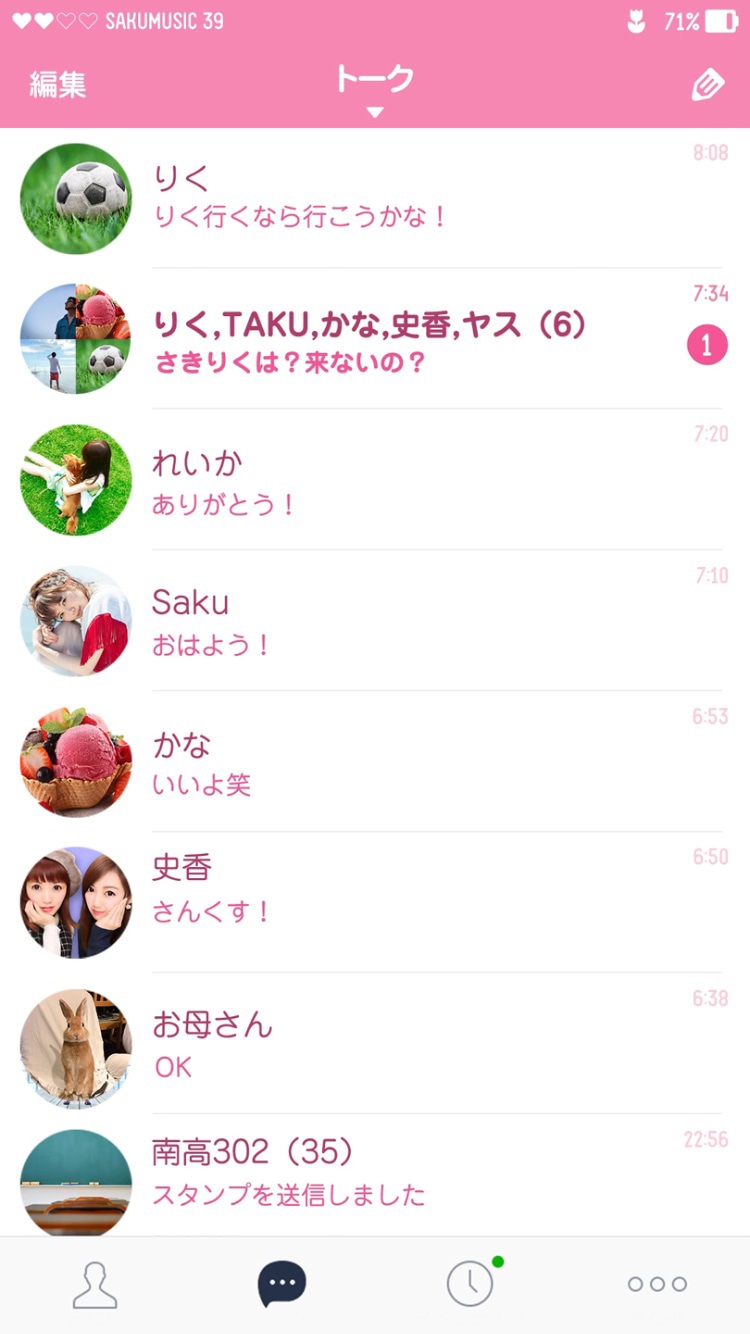
Task: Tap 編集 to edit the talk list
Action: pos(58,85)
